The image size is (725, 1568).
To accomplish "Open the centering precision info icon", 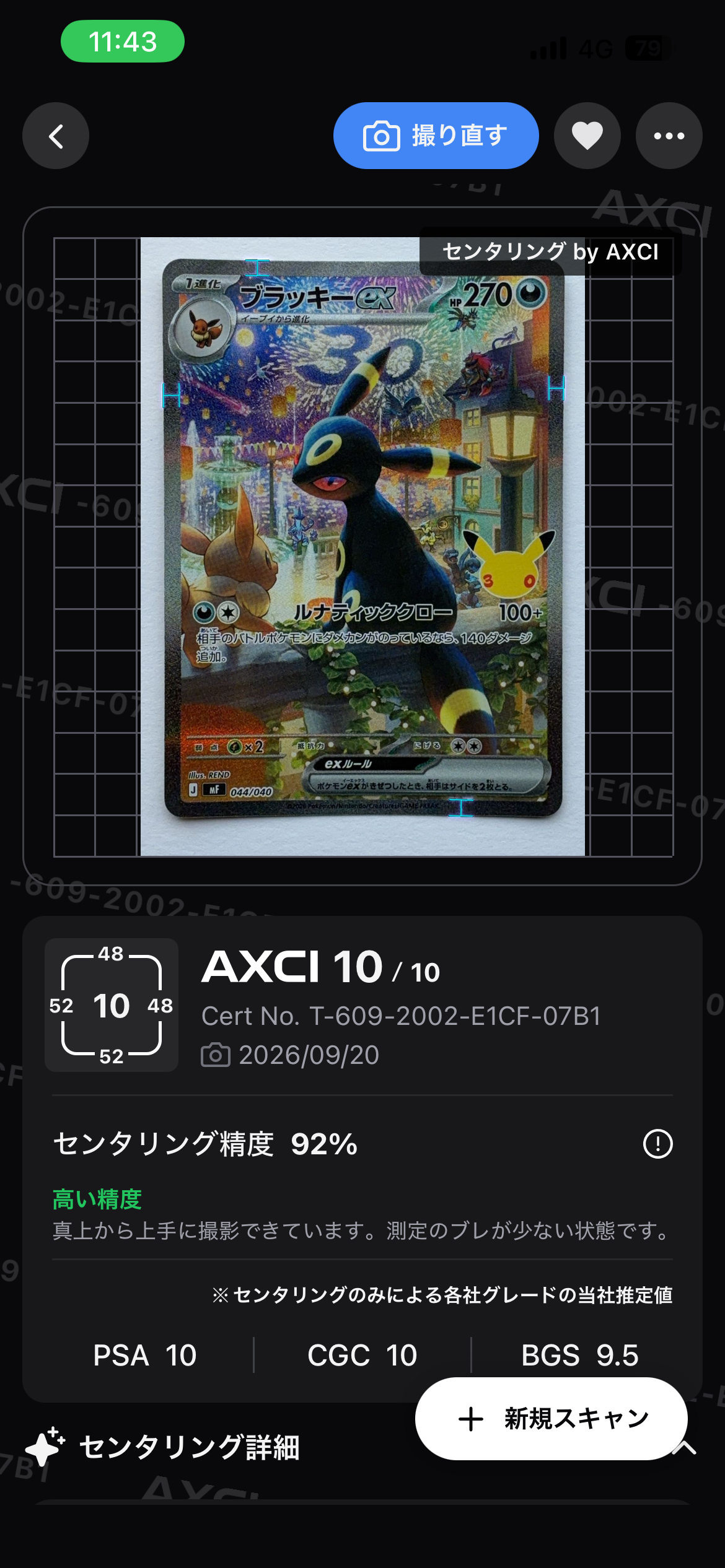I will (657, 1143).
